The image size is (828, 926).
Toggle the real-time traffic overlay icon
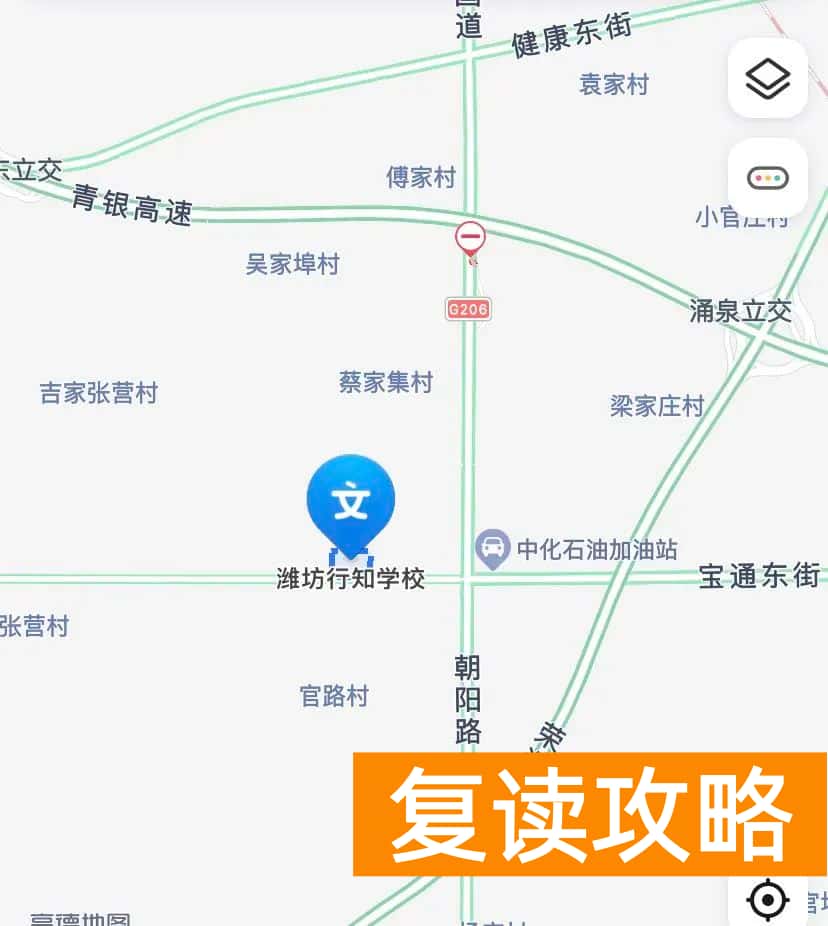[x=767, y=176]
